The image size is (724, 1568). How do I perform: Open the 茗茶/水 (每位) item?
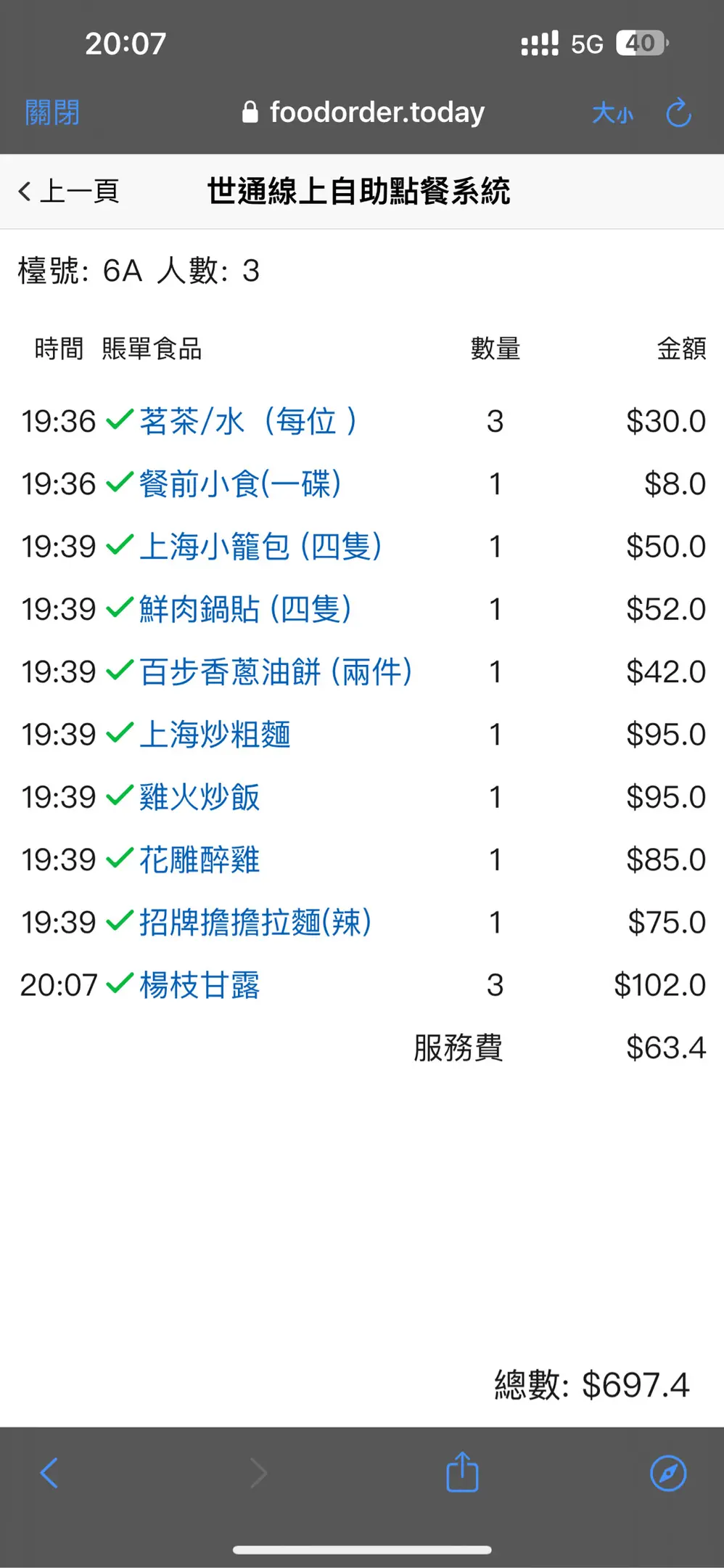248,421
